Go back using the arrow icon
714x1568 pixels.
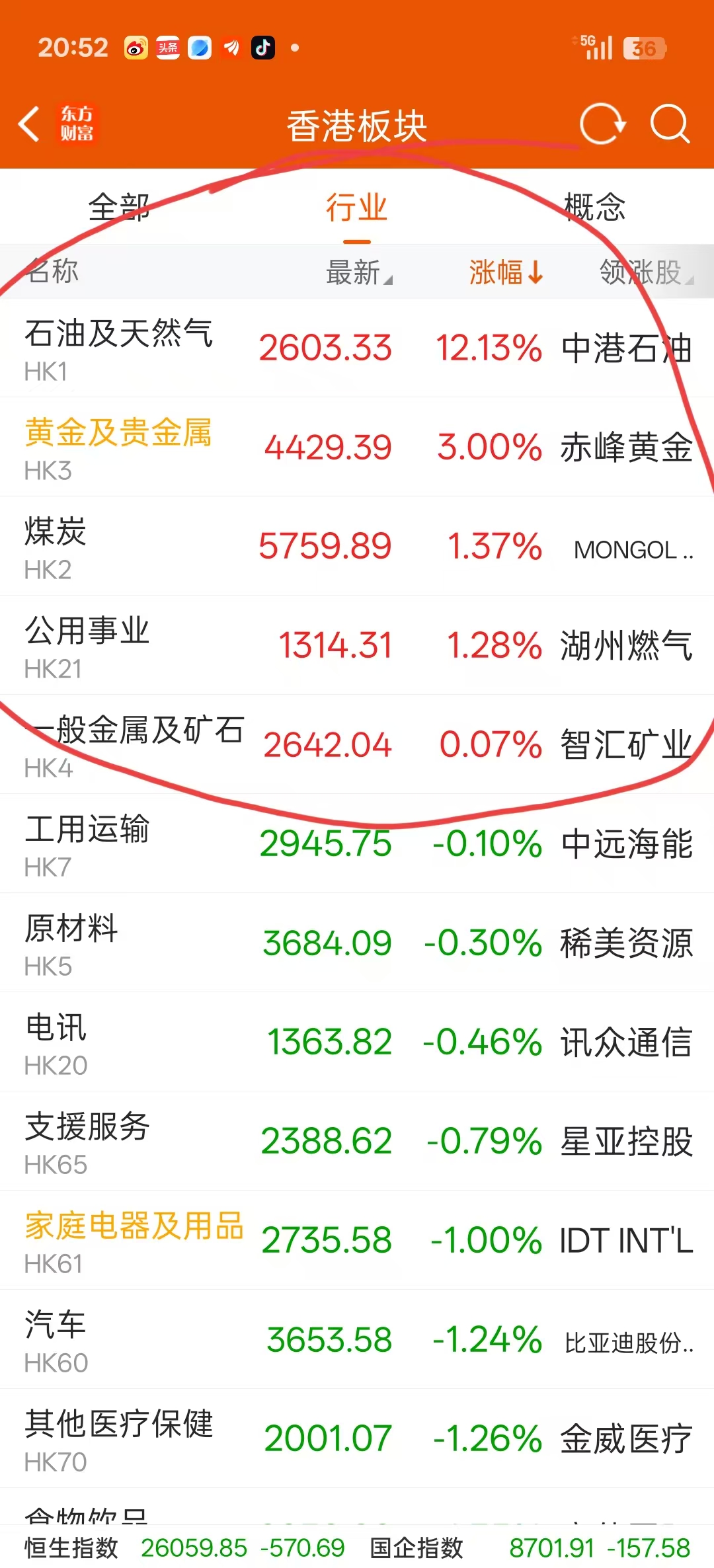click(x=30, y=124)
